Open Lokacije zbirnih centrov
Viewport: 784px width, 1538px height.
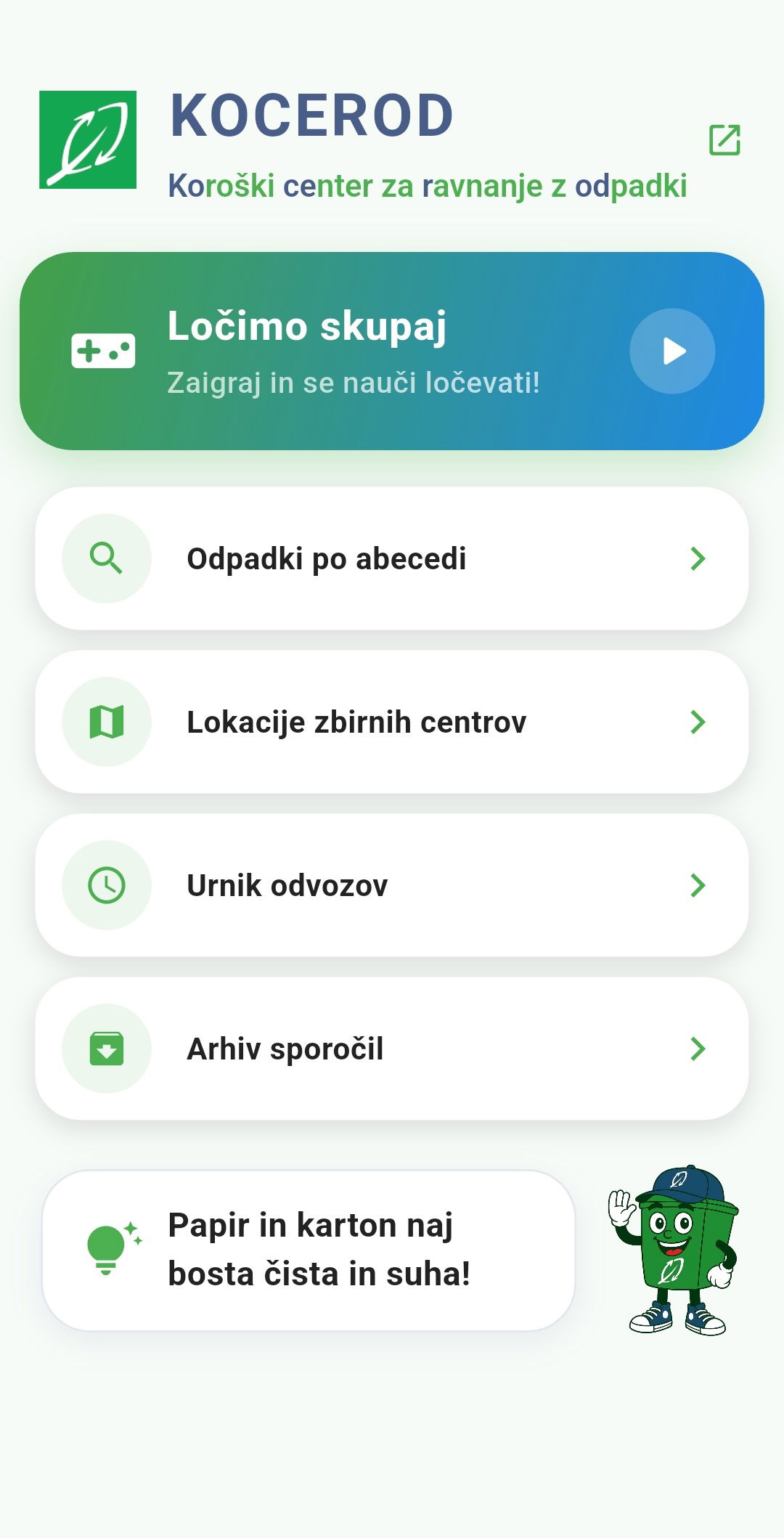click(392, 722)
